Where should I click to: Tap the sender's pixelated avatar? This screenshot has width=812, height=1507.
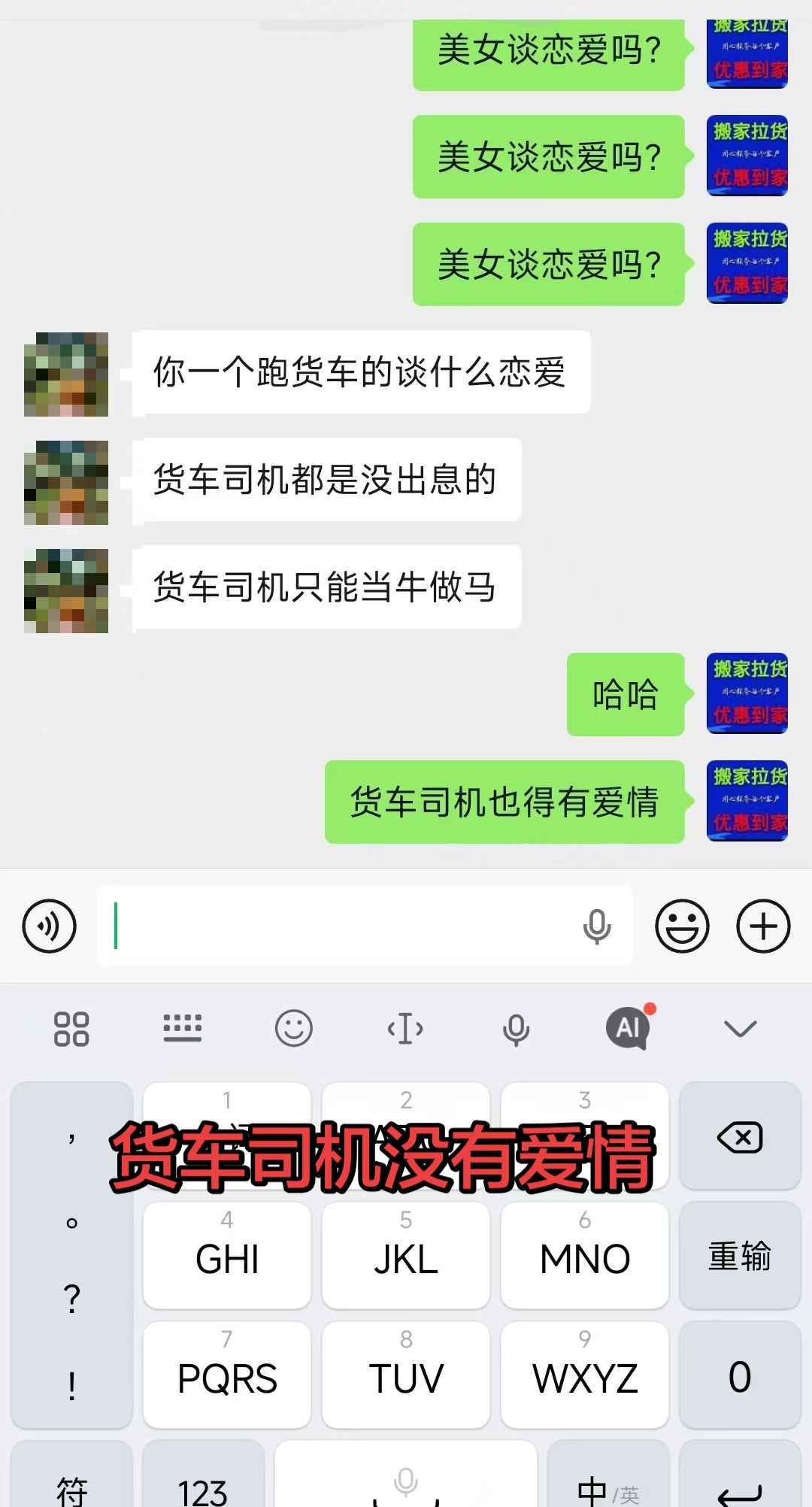point(66,374)
